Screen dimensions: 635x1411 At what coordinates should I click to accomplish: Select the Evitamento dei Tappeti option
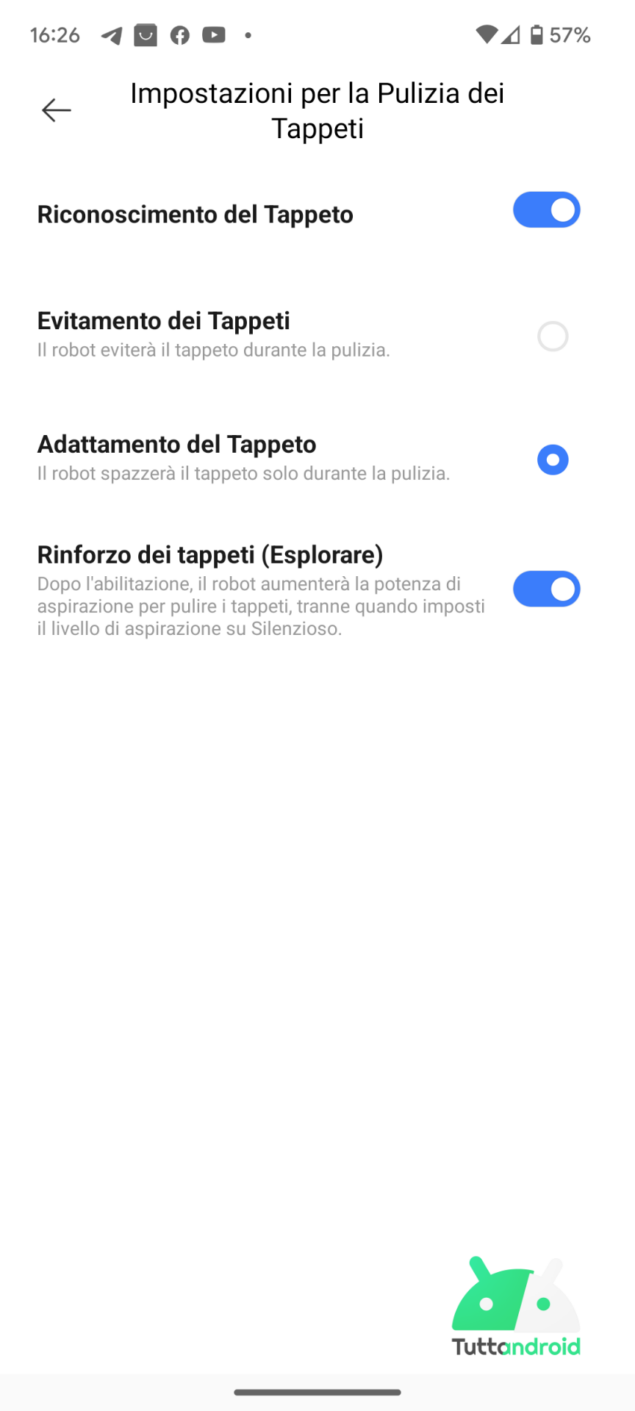tap(553, 336)
